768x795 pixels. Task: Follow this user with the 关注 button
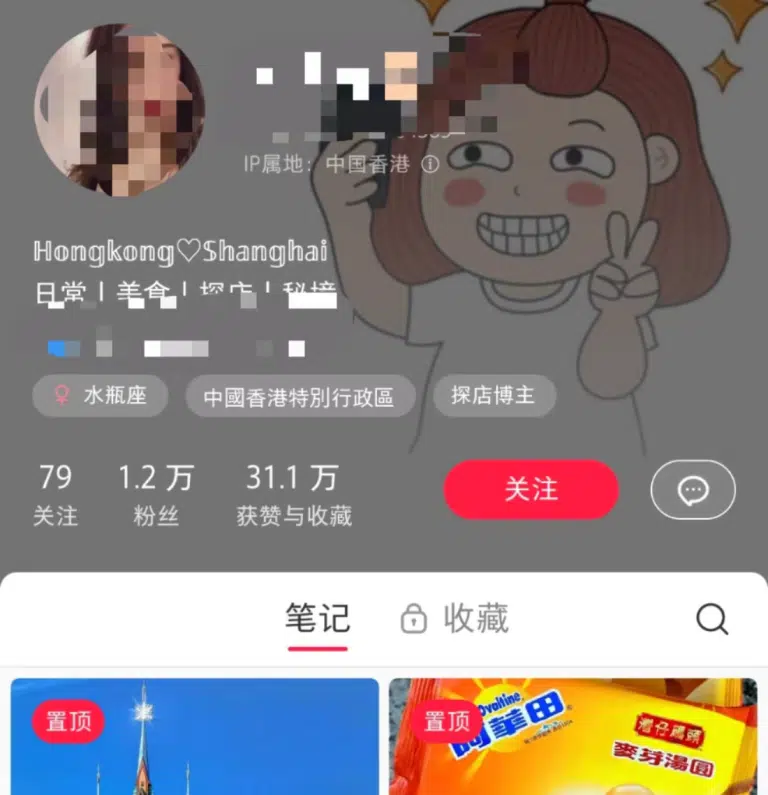531,490
